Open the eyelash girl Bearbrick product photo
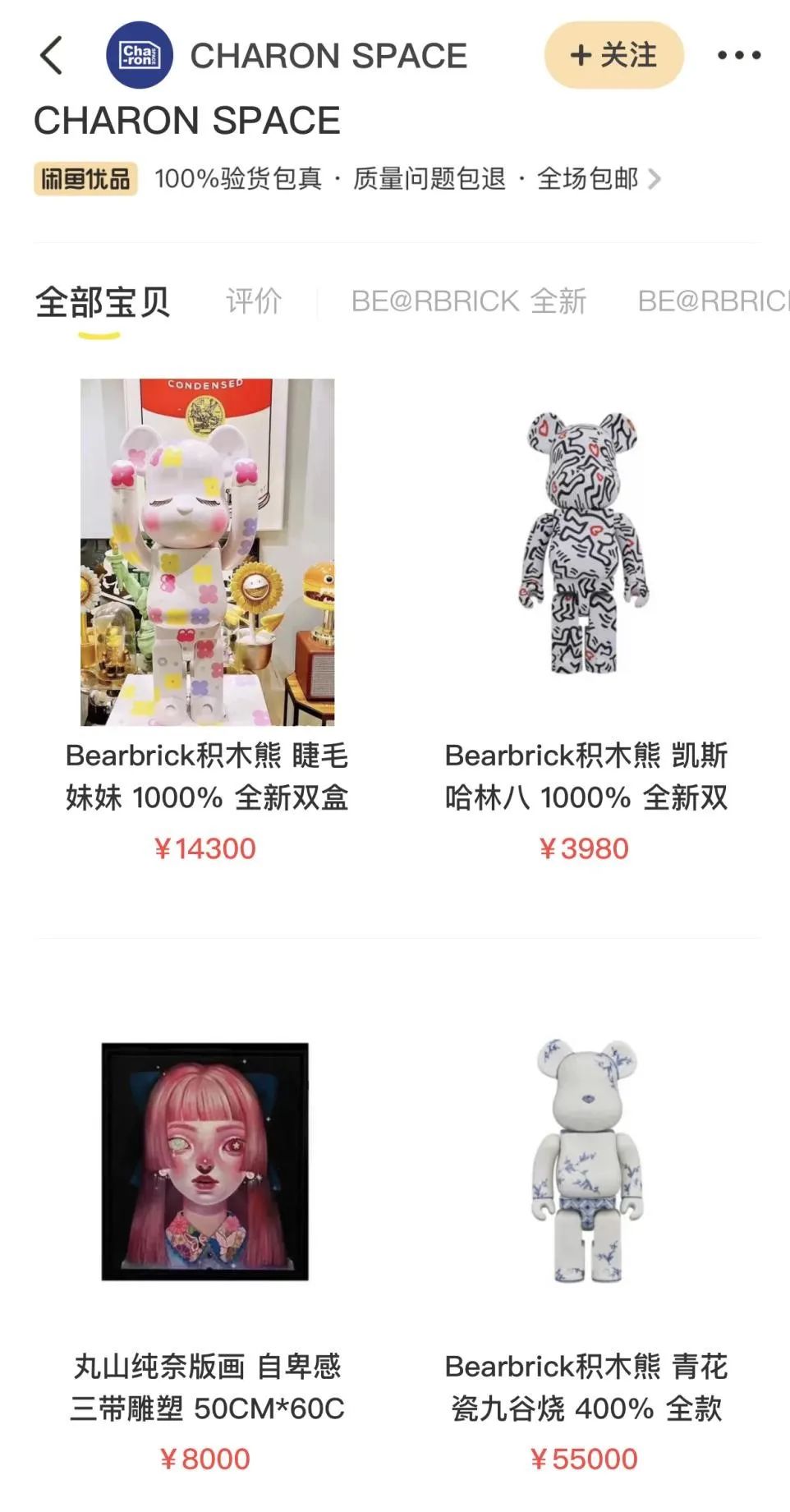This screenshot has width=790, height=1512. pos(207,550)
